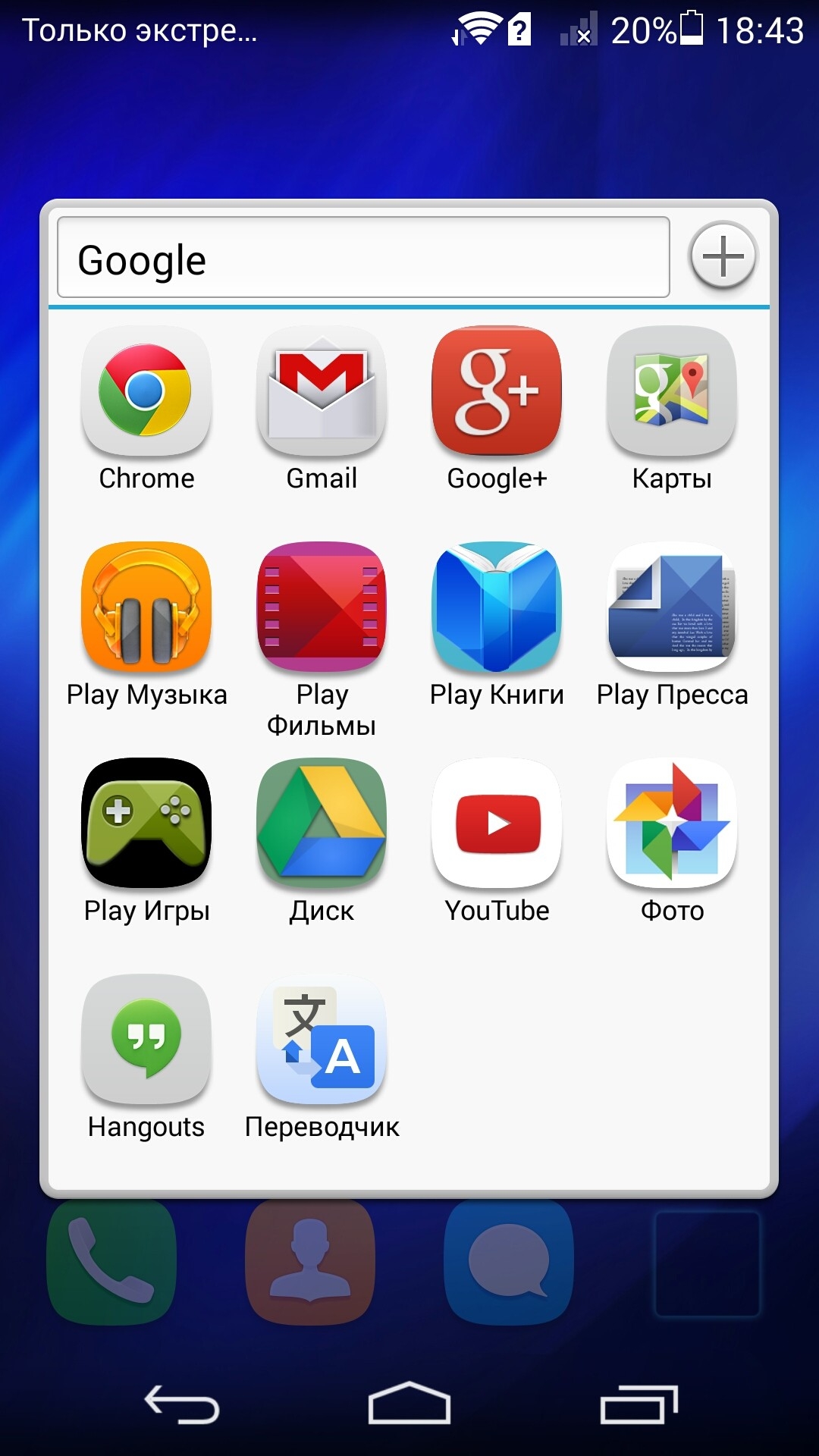The image size is (819, 1456).
Task: Edit the Google folder name field
Action: coord(363,258)
